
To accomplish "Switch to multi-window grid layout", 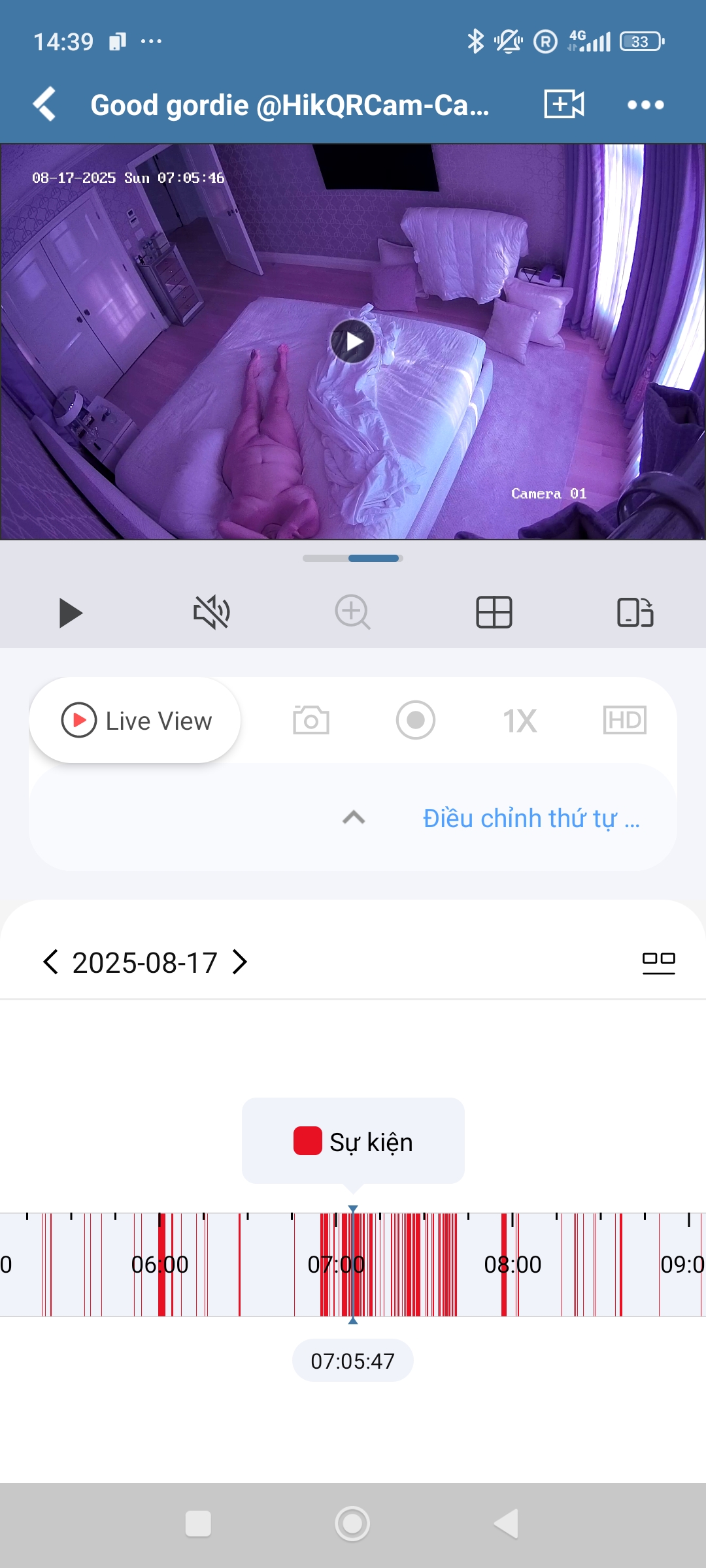I will point(494,613).
